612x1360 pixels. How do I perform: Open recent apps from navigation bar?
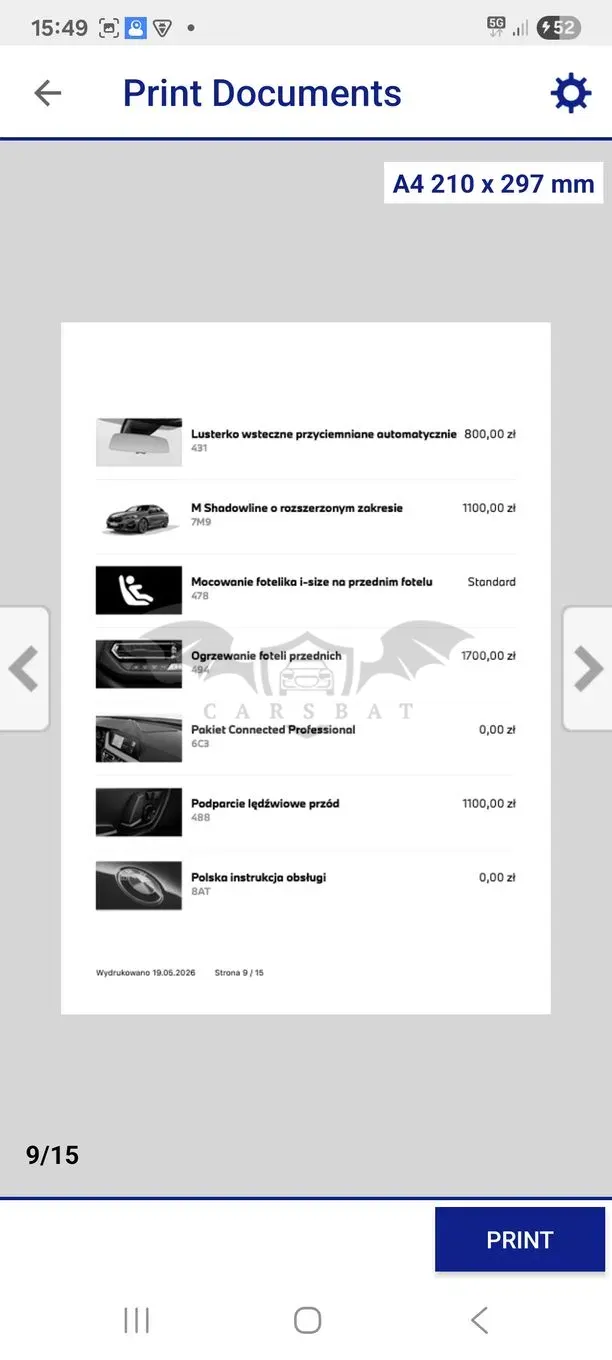pyautogui.click(x=136, y=1320)
